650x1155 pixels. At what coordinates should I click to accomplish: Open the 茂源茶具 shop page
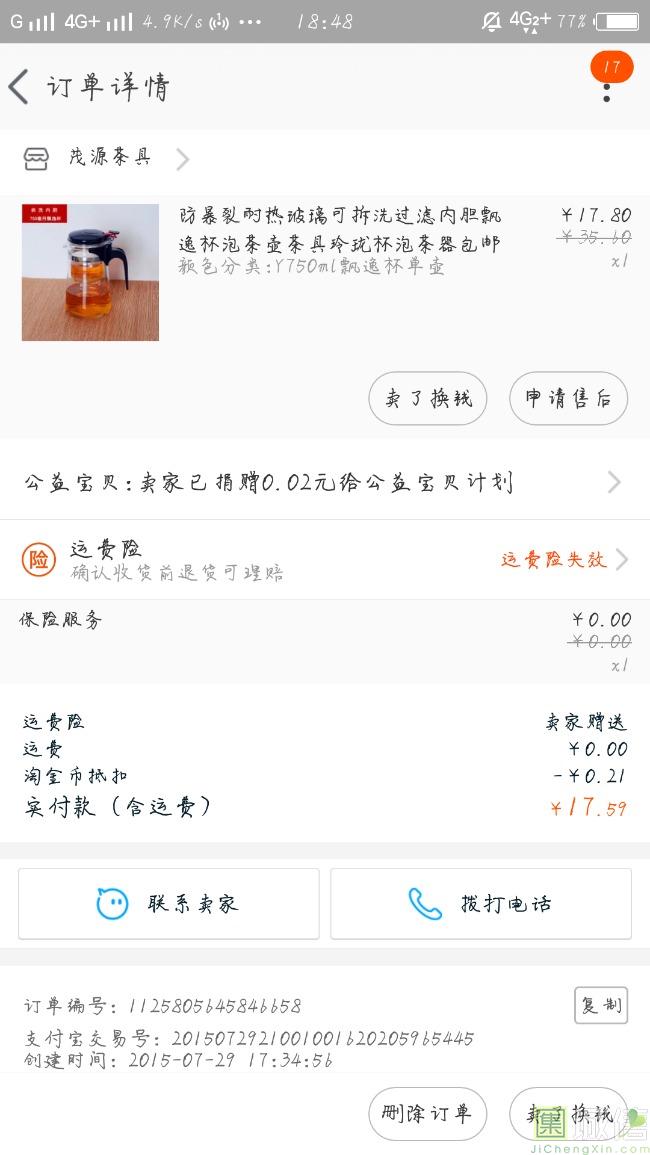coord(108,158)
